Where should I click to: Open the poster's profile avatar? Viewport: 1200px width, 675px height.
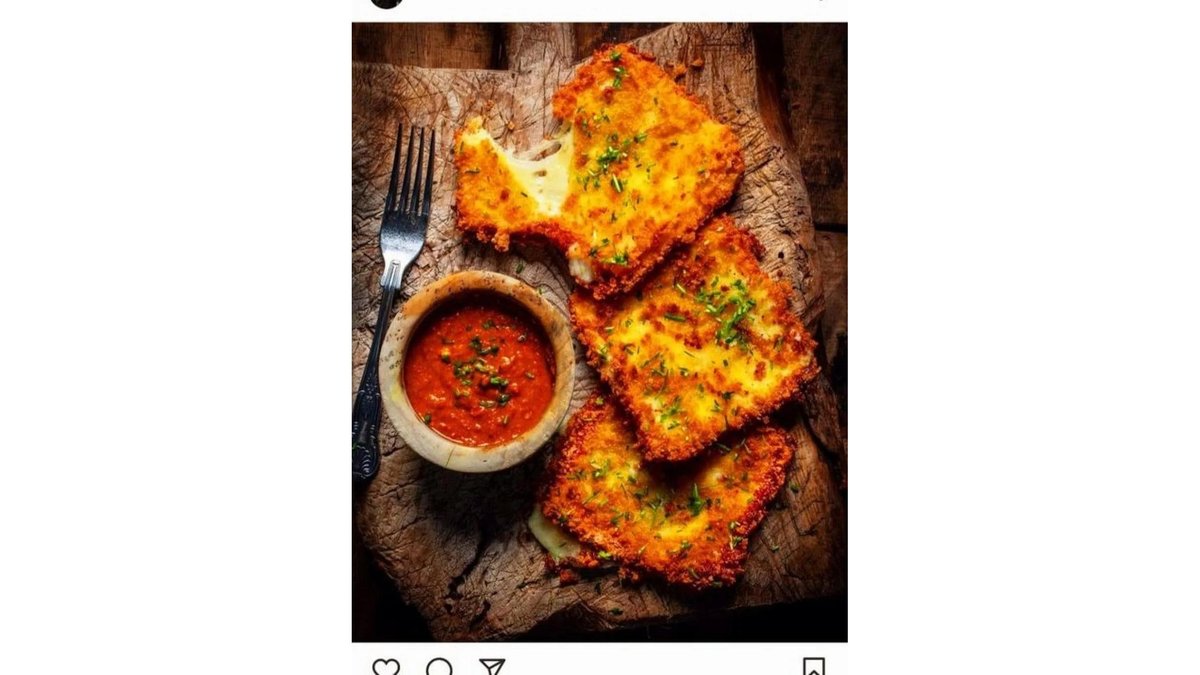386,3
